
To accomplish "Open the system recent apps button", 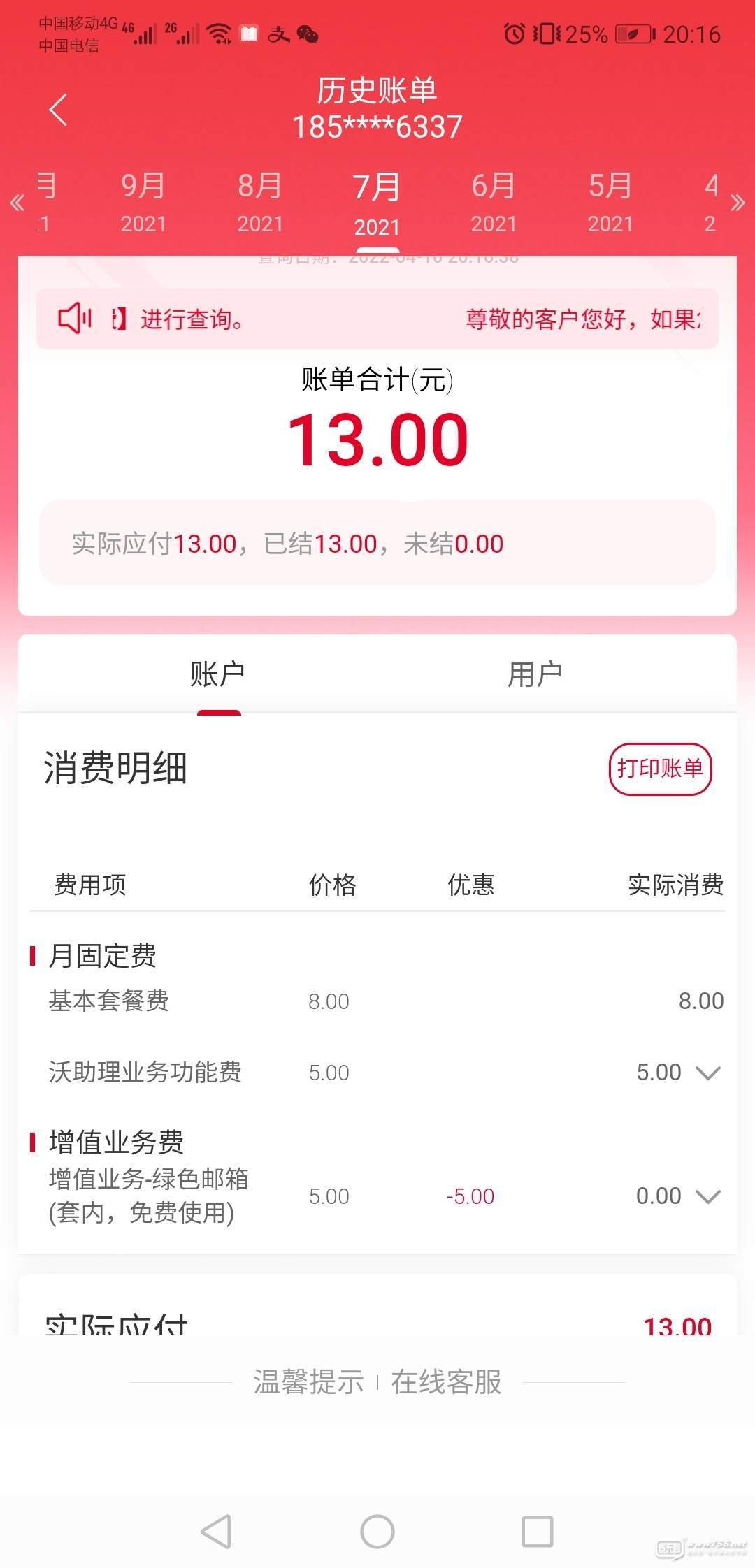I will coord(538,1532).
